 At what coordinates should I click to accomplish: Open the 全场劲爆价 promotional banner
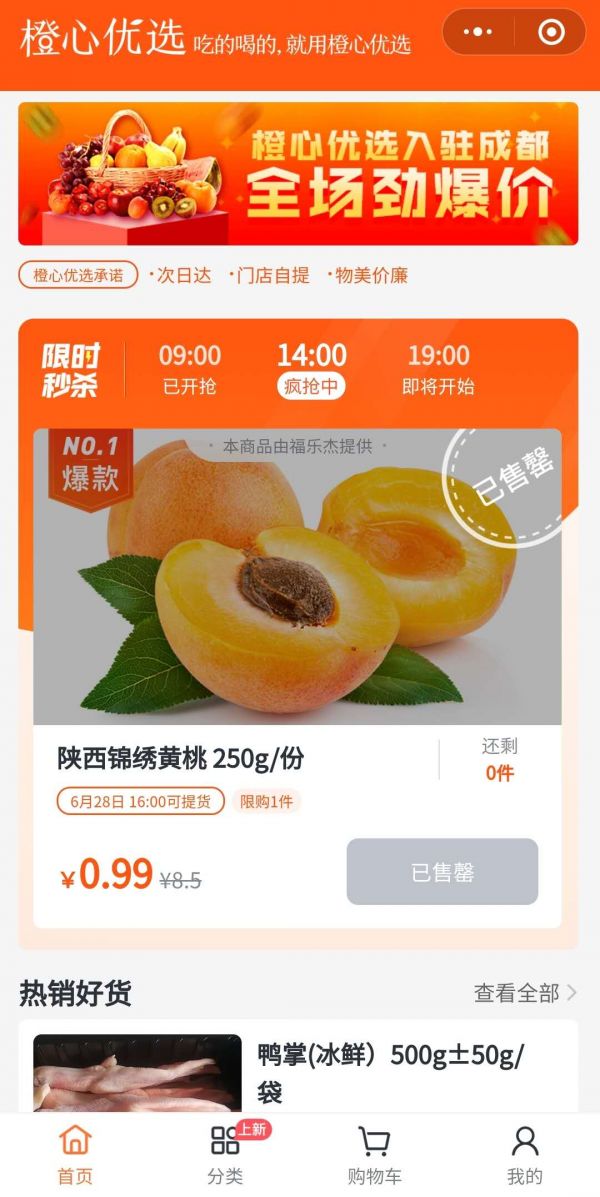pos(298,173)
